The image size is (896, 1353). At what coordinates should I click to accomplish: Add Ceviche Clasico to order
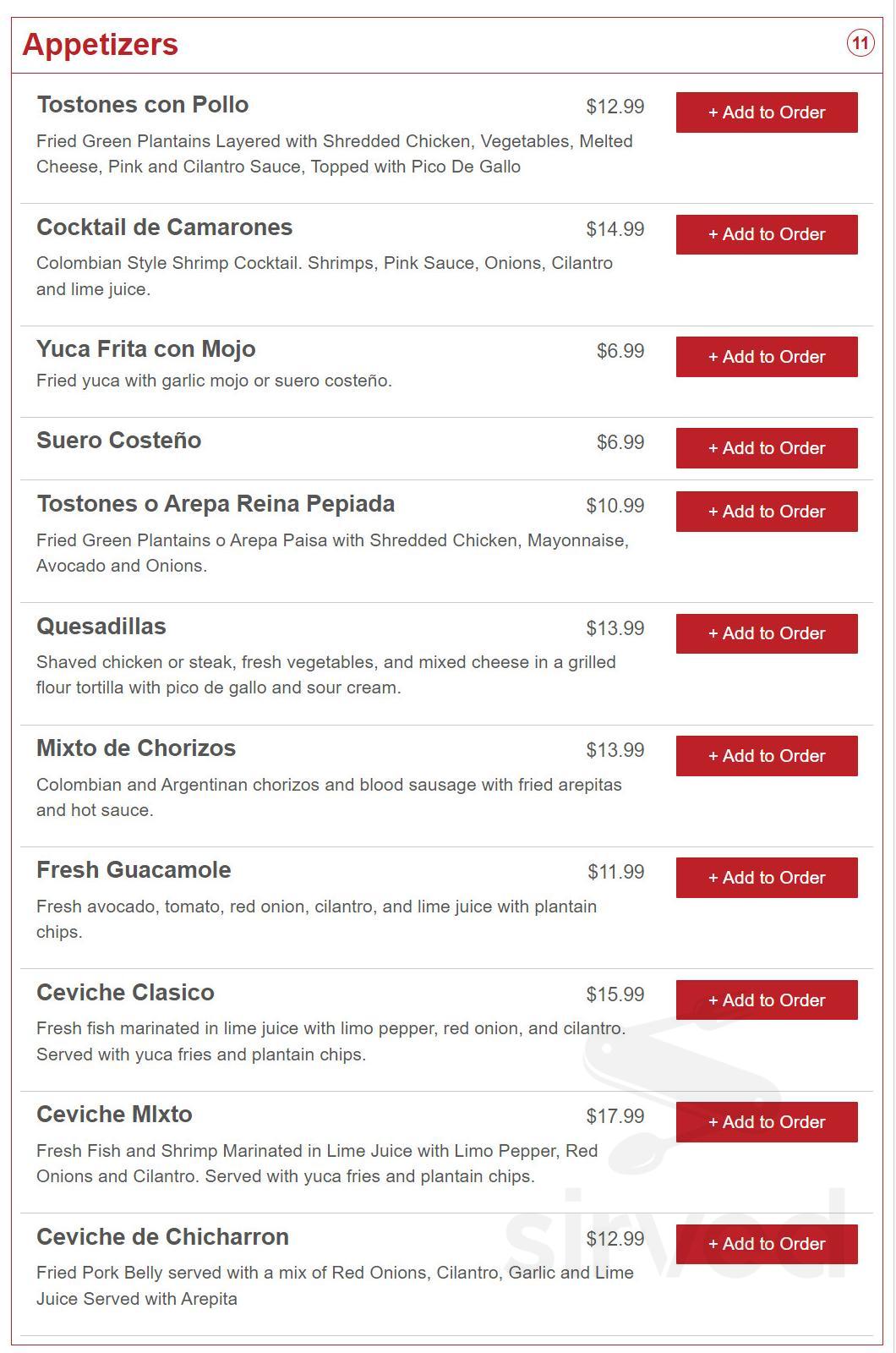[765, 1000]
